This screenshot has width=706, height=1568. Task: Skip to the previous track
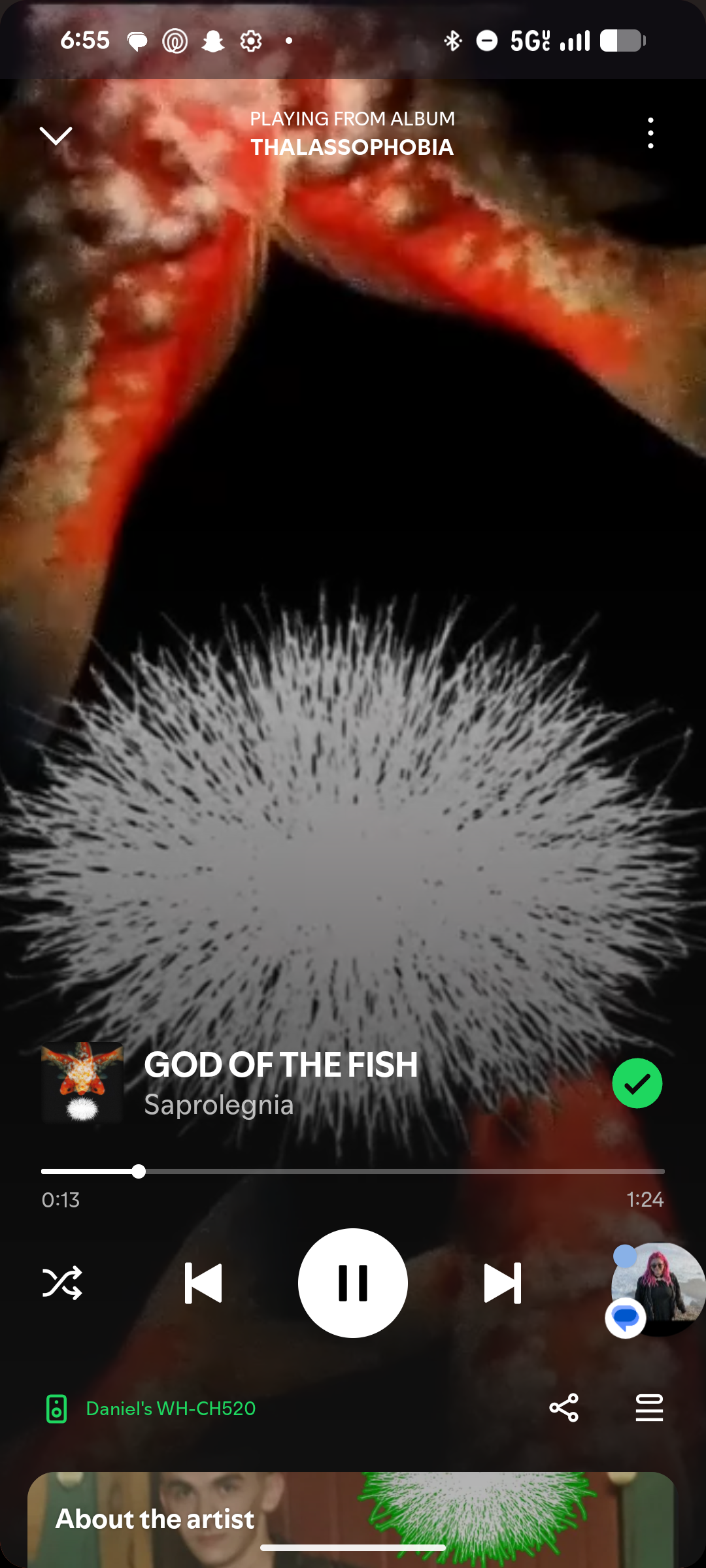pos(203,1282)
